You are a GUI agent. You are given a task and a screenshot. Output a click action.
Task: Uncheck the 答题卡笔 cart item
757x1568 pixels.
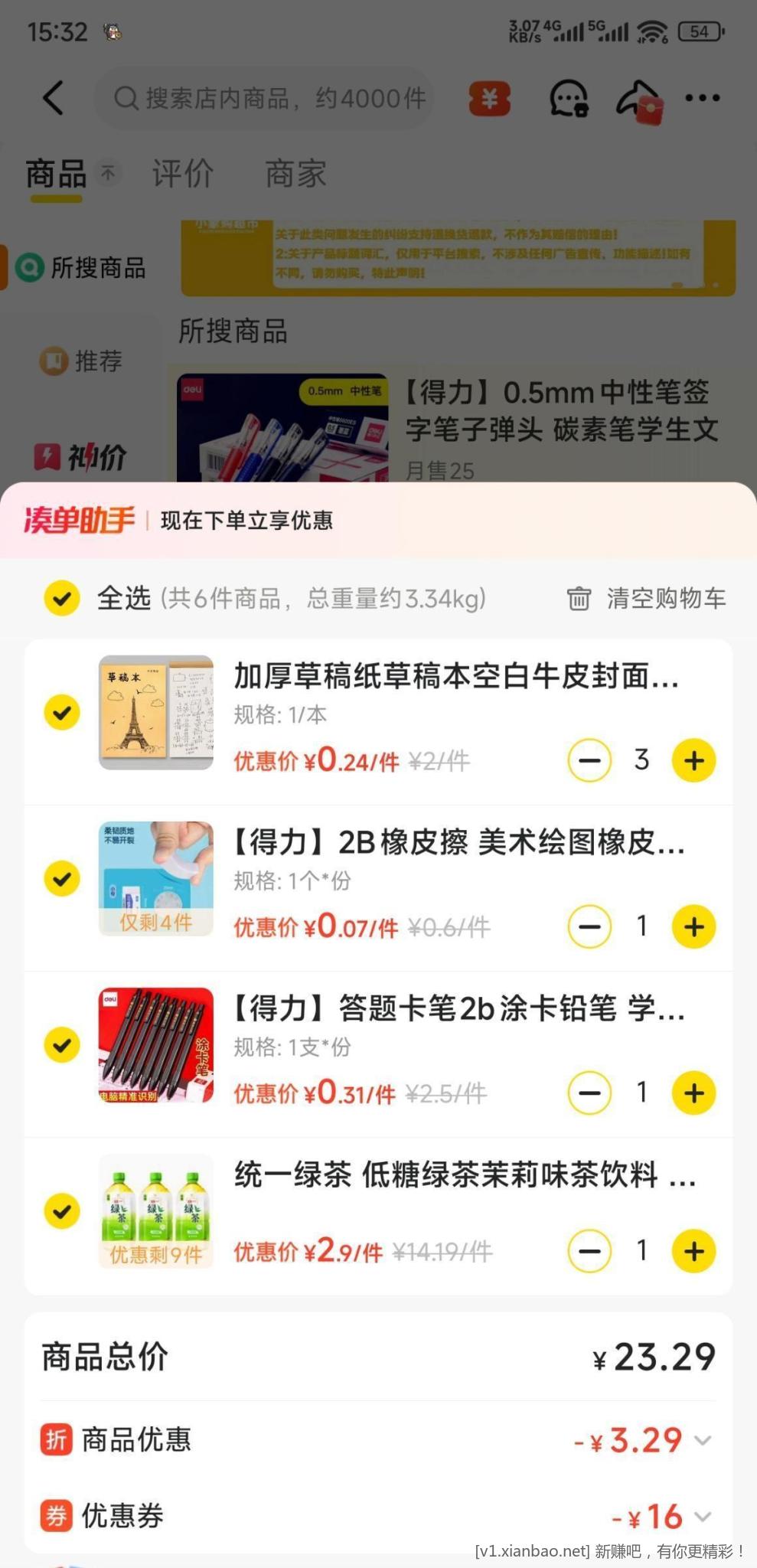click(x=62, y=1044)
